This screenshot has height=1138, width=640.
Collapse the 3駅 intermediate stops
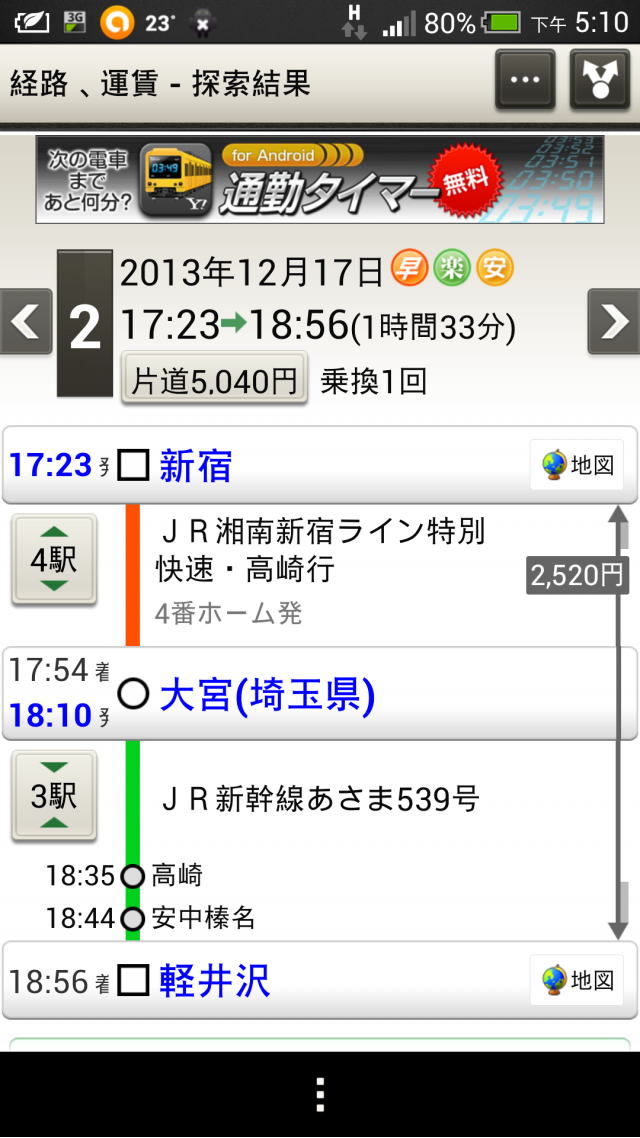pos(54,796)
